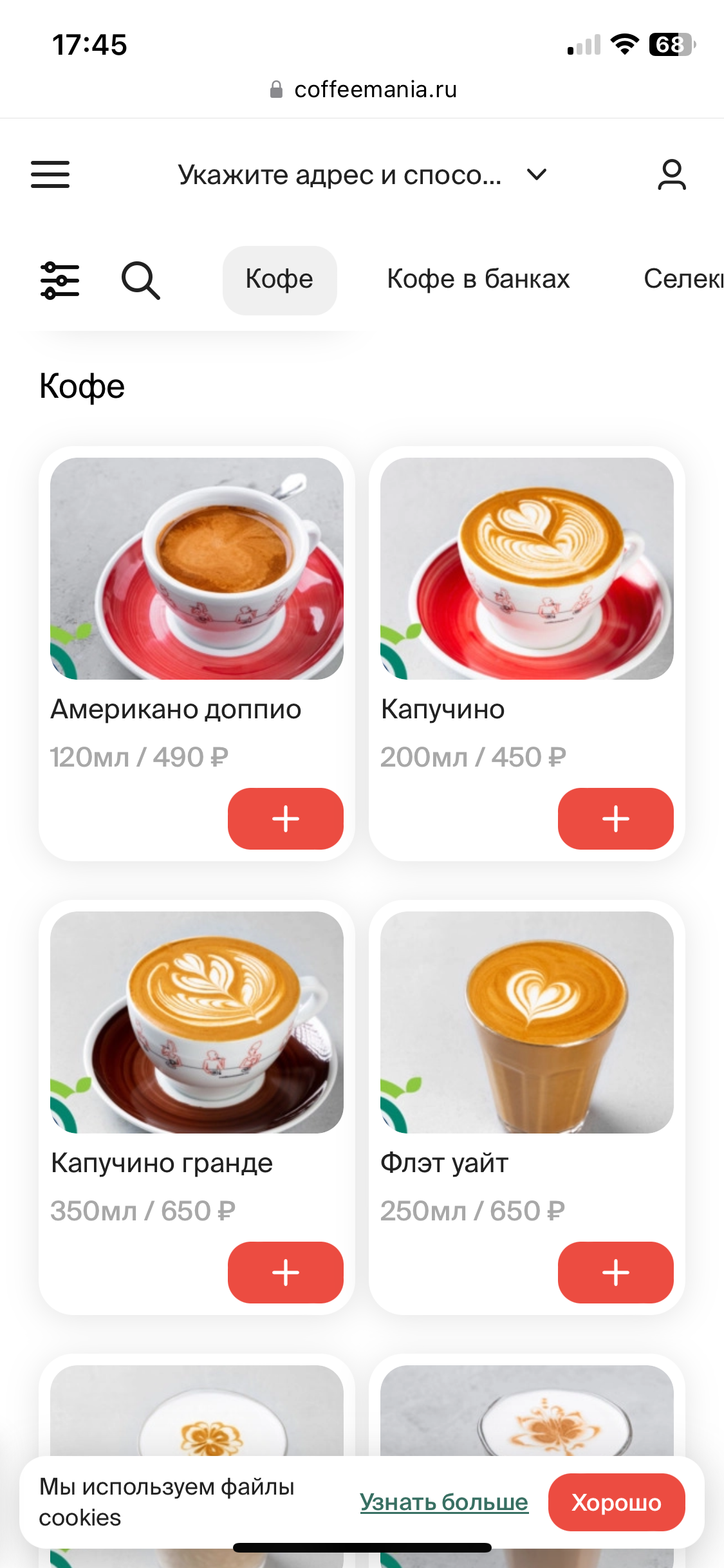Follow the Узнать больше cookies link
Screen dimensions: 724x1568
click(444, 1502)
